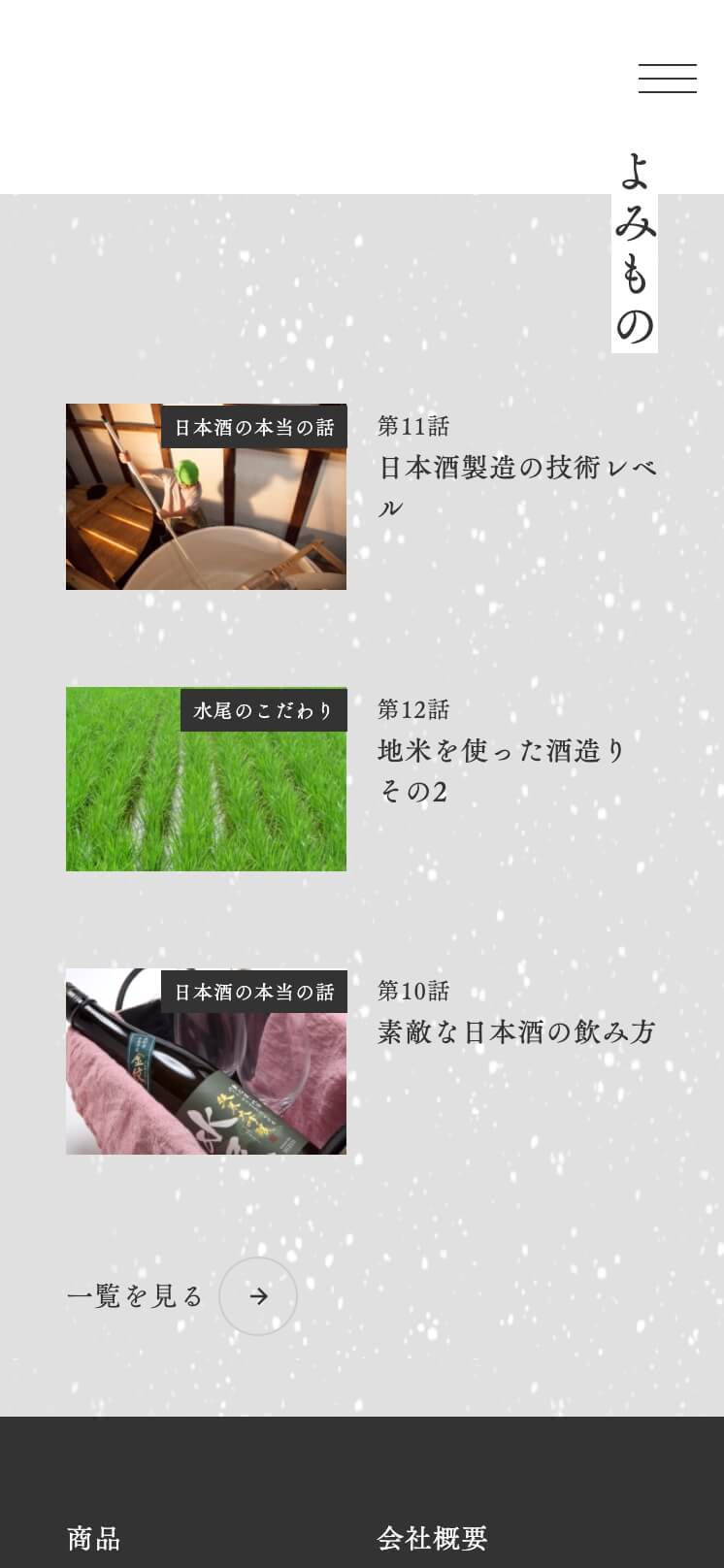This screenshot has width=724, height=1568.
Task: Open the 商品 footer link
Action: click(x=94, y=1538)
